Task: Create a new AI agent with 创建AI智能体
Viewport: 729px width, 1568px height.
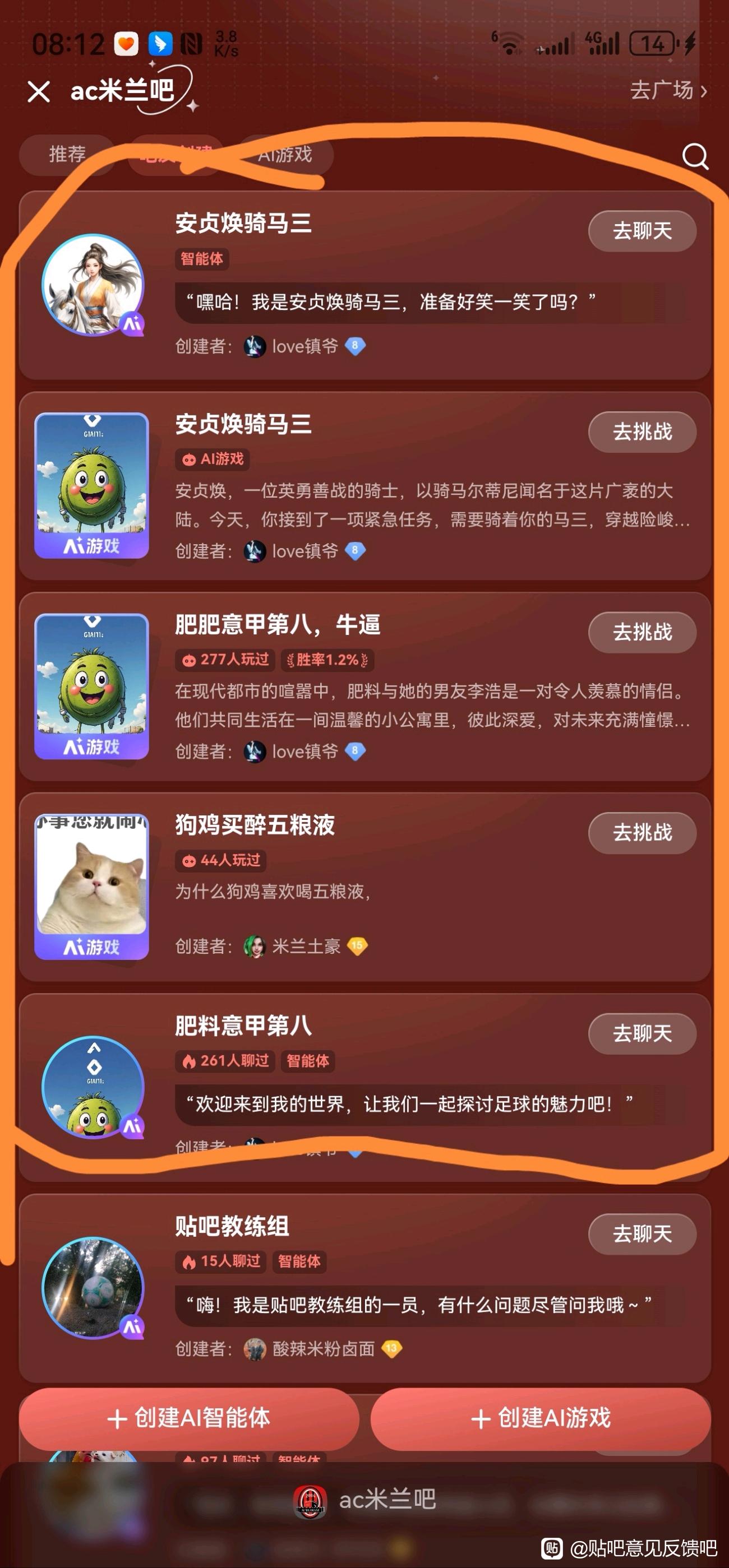Action: coord(189,1418)
